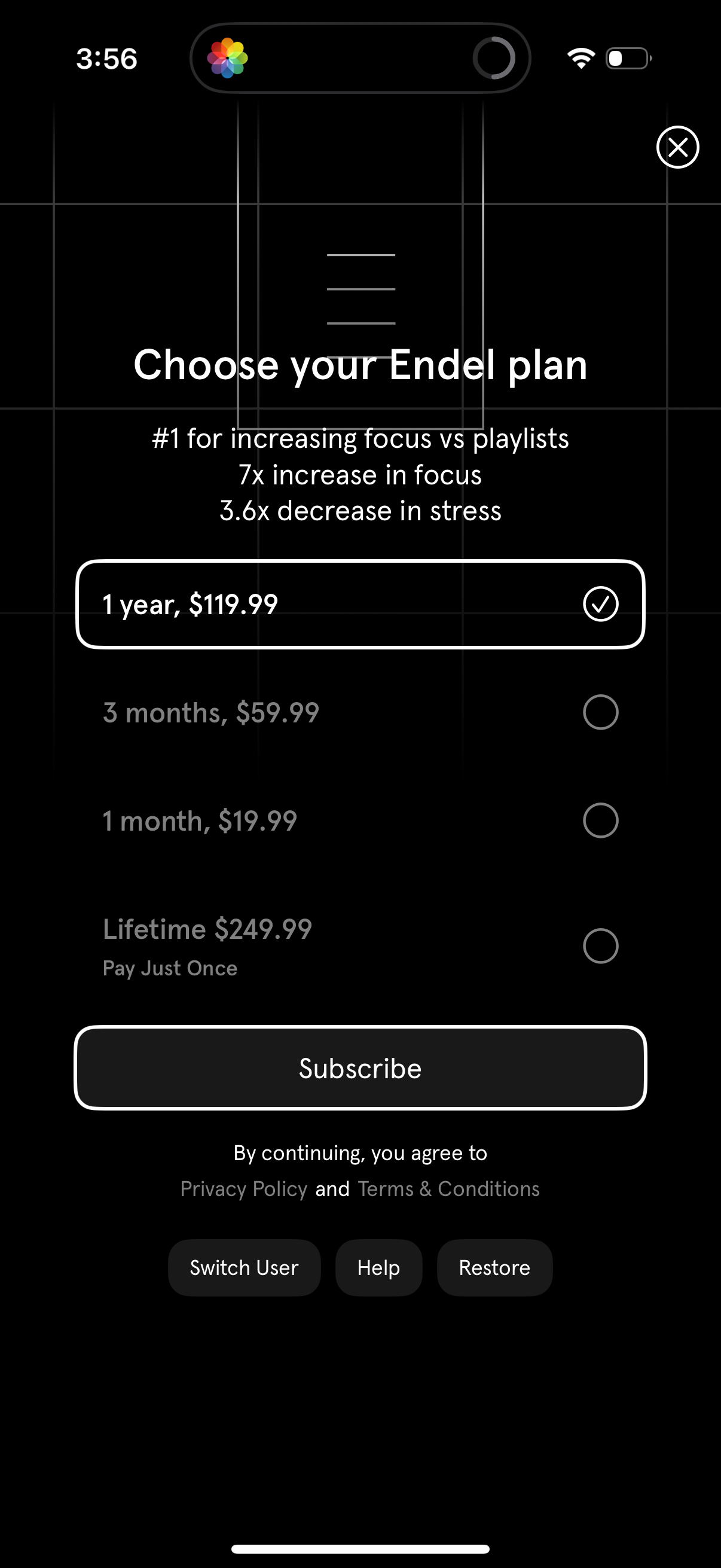
Task: Open Help
Action: [378, 1267]
